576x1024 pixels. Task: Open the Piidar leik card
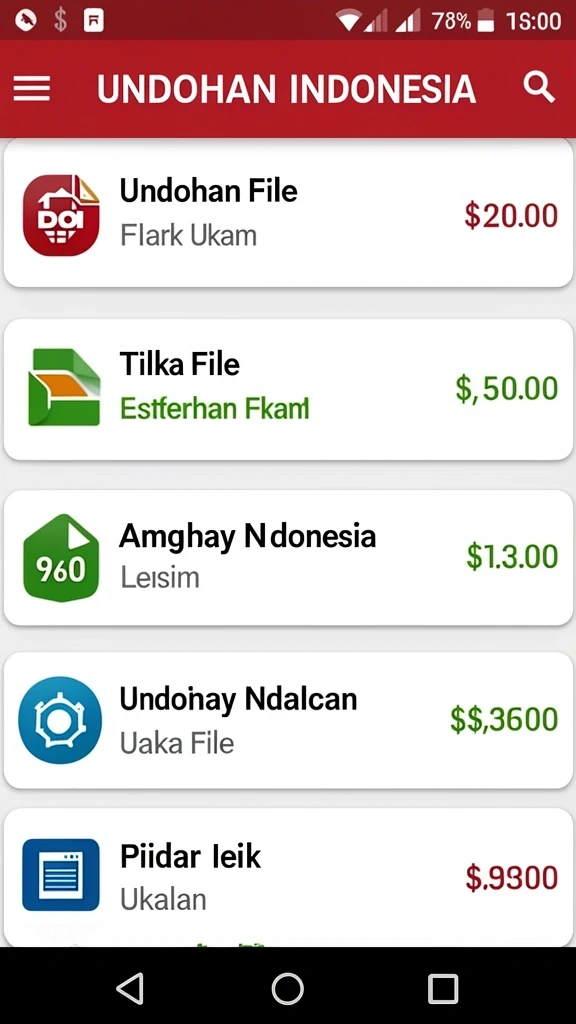[x=288, y=877]
